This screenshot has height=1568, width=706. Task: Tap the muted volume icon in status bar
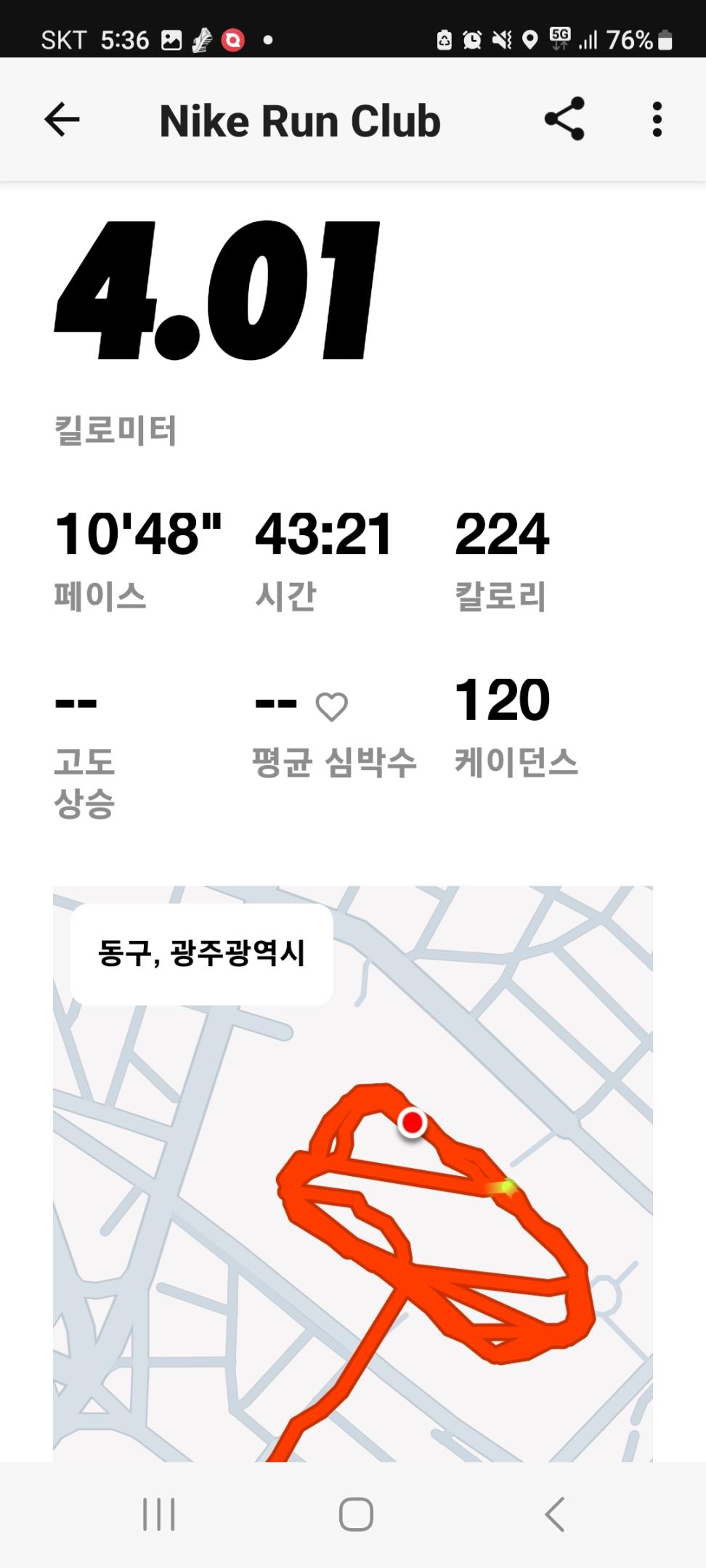click(x=503, y=40)
